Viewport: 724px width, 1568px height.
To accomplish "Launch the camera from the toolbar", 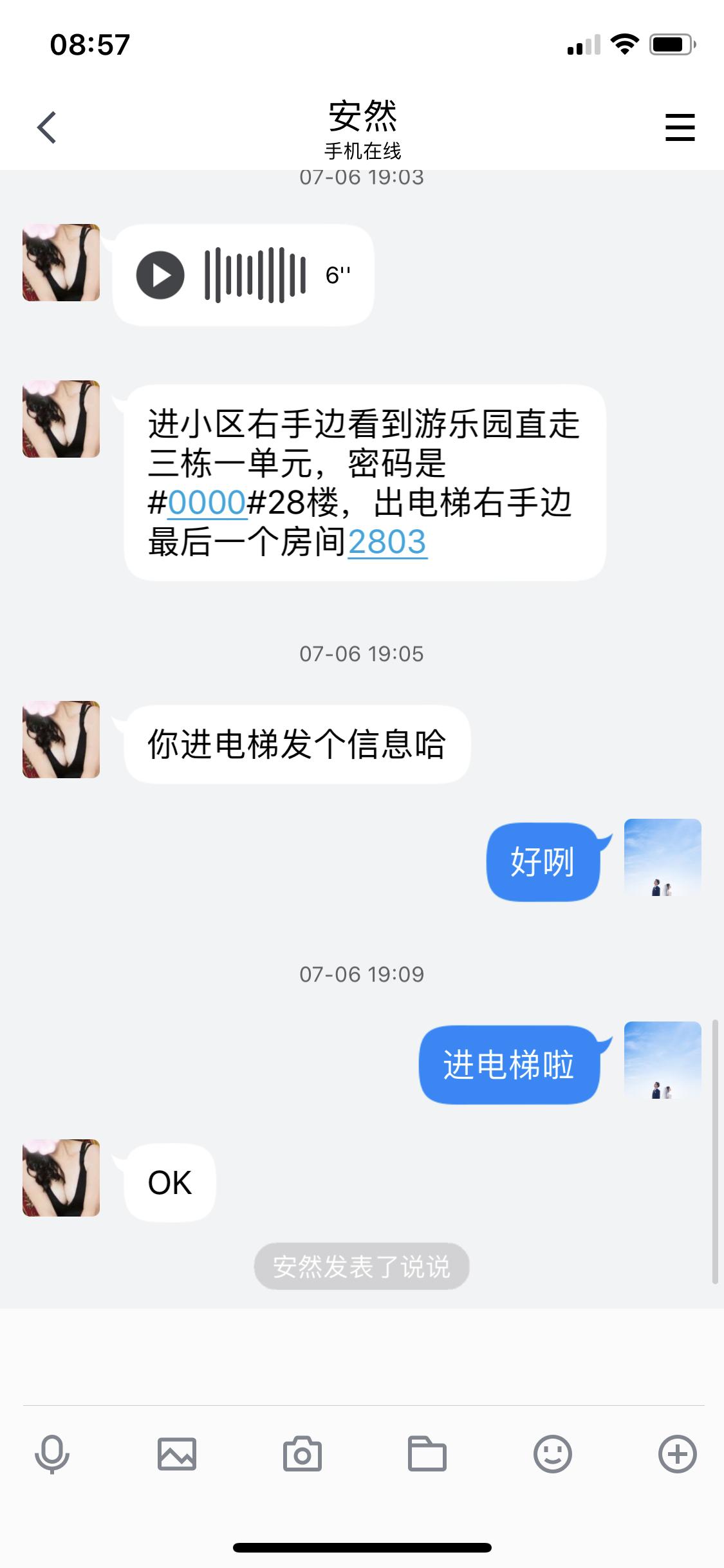I will [302, 1455].
